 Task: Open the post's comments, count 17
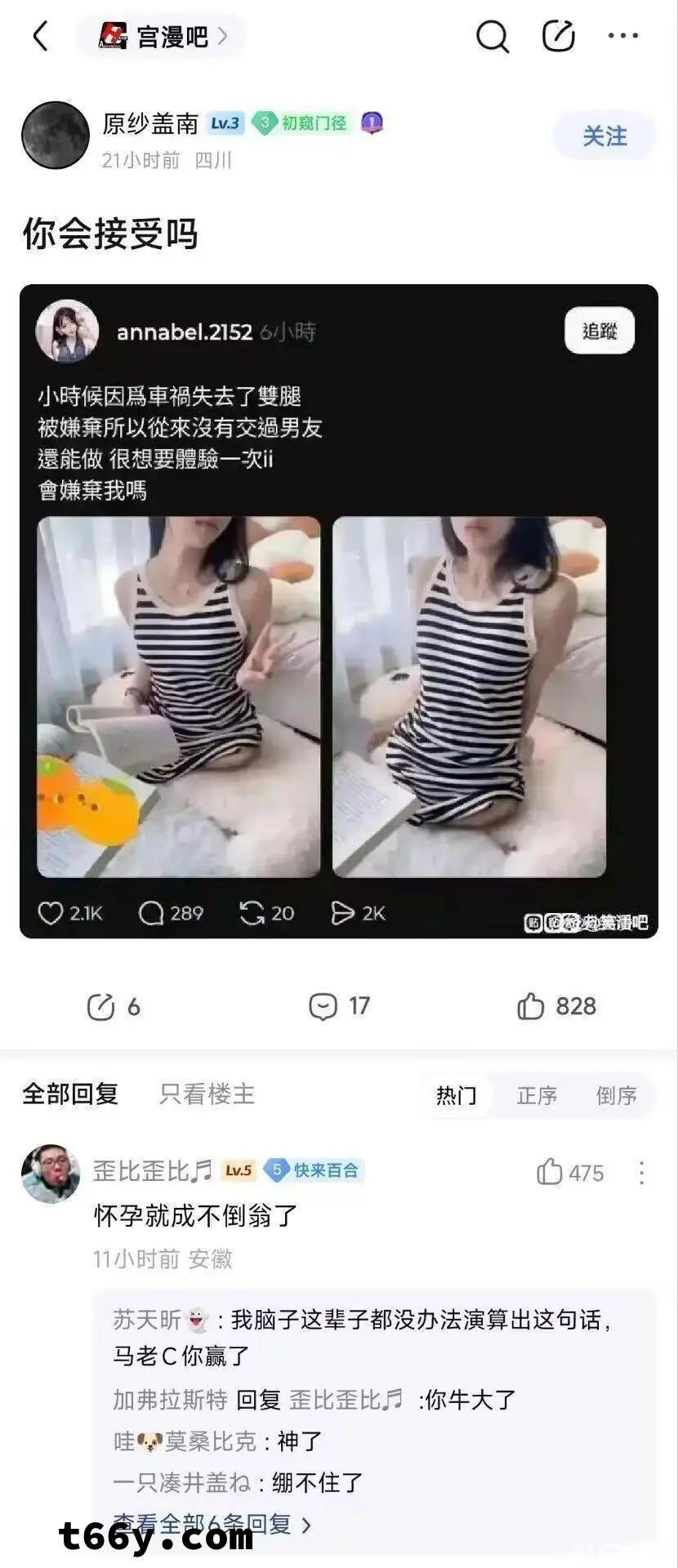coord(338,1006)
